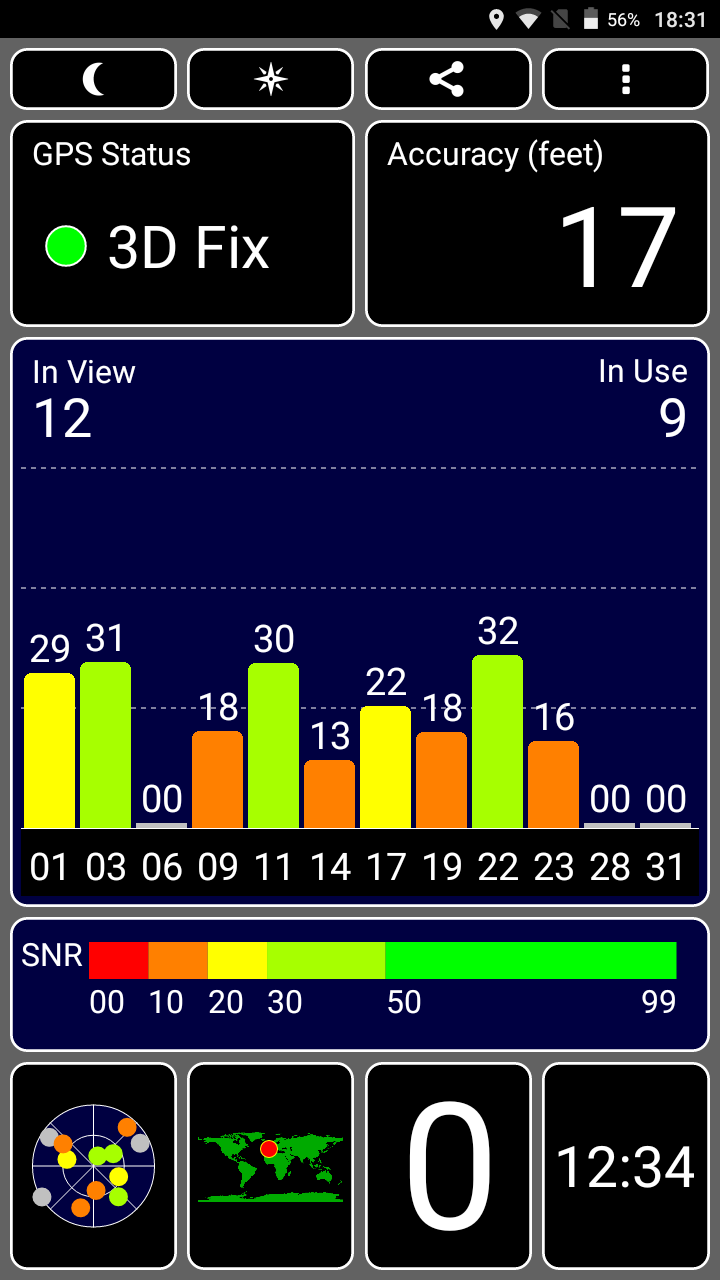
Task: Open the GPS Status 3D Fix panel
Action: 182,224
